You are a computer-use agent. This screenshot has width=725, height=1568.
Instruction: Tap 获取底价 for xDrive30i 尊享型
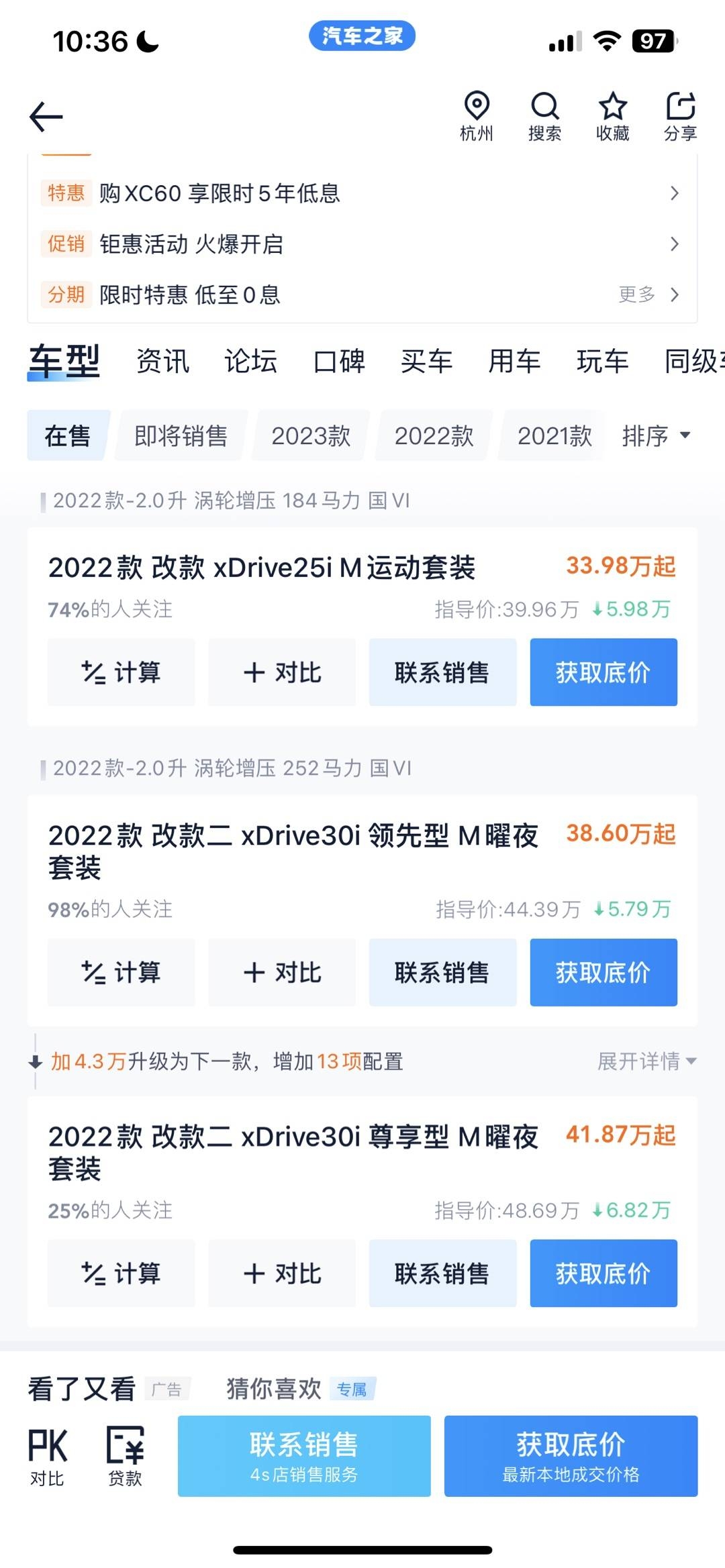603,1273
